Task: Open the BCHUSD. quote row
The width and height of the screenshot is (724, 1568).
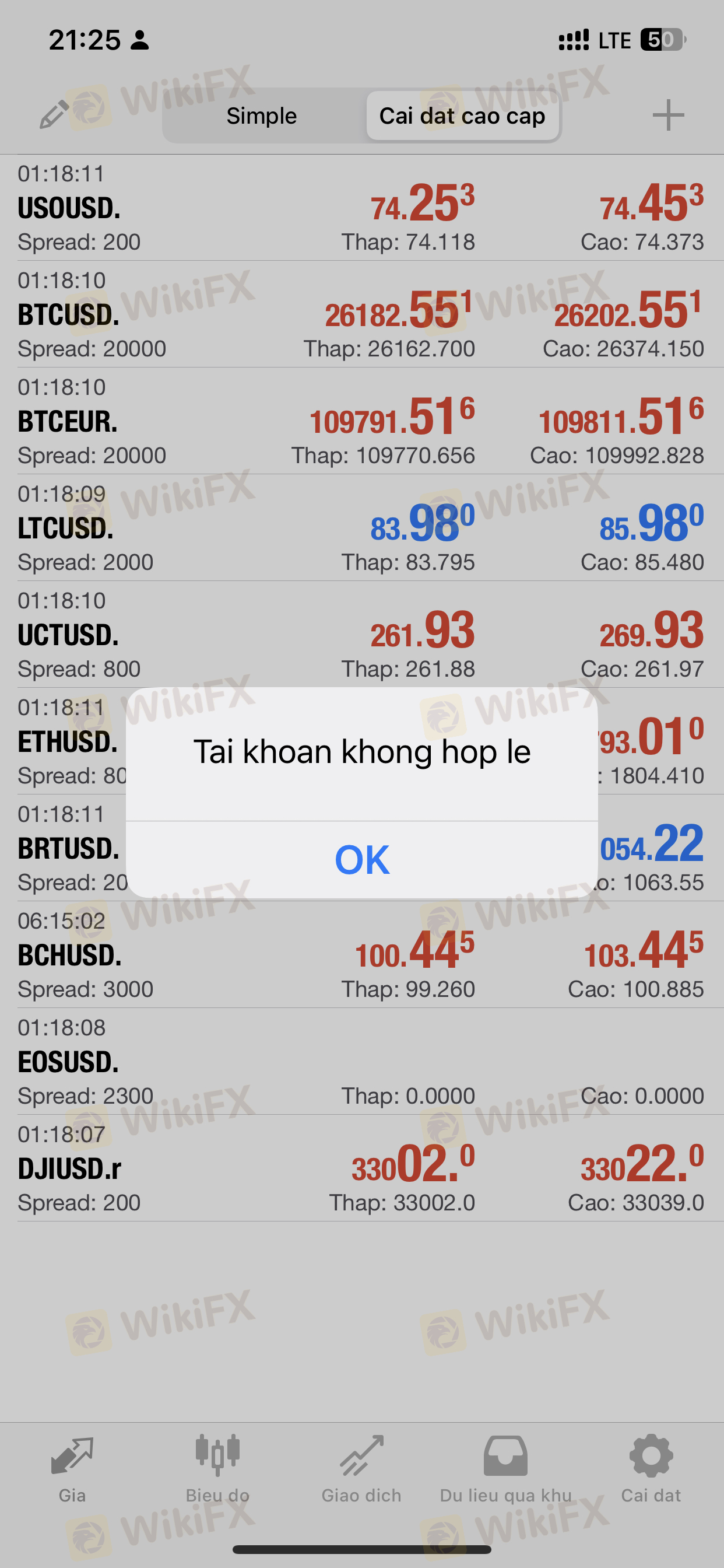Action: point(362,954)
